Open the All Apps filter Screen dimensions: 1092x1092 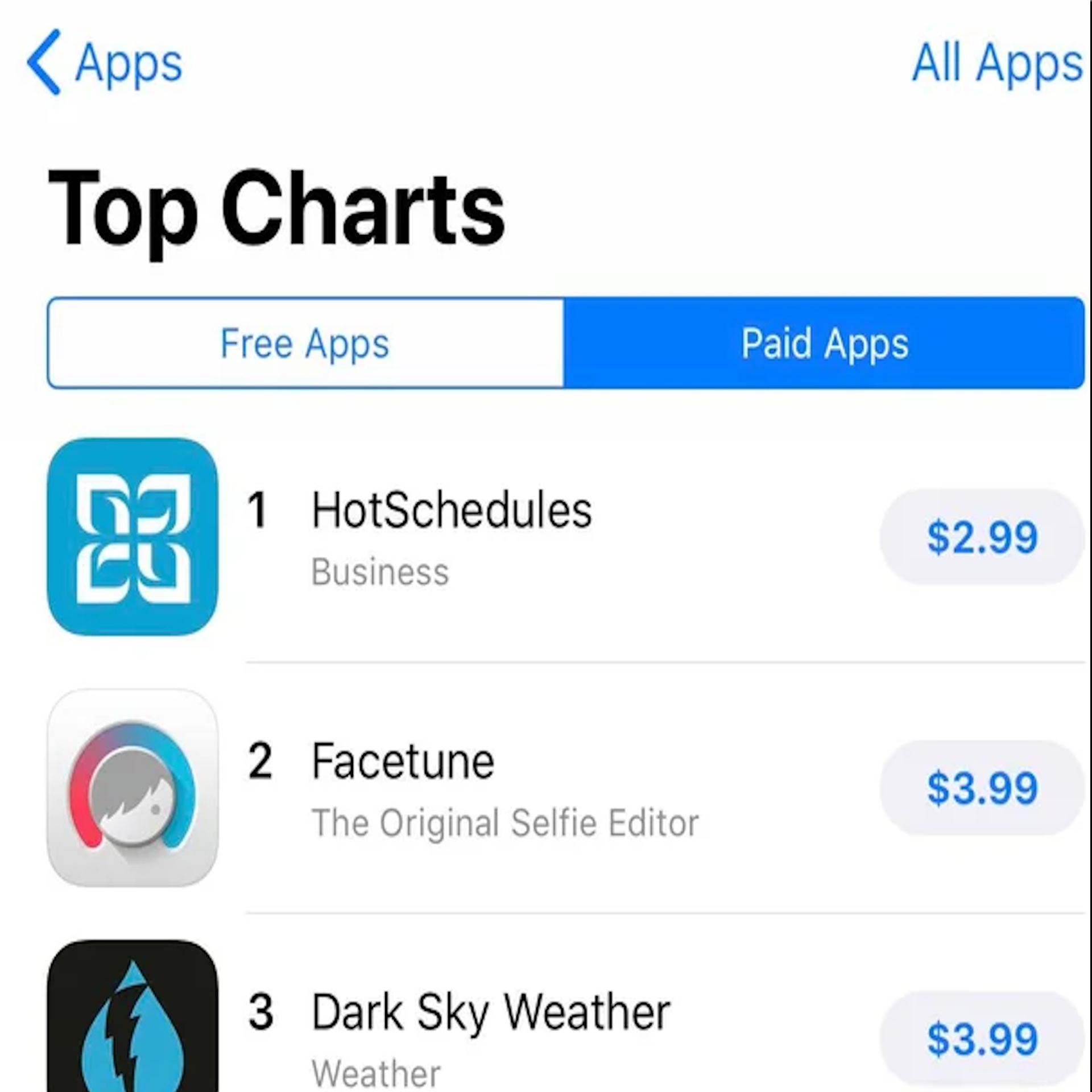[996, 63]
